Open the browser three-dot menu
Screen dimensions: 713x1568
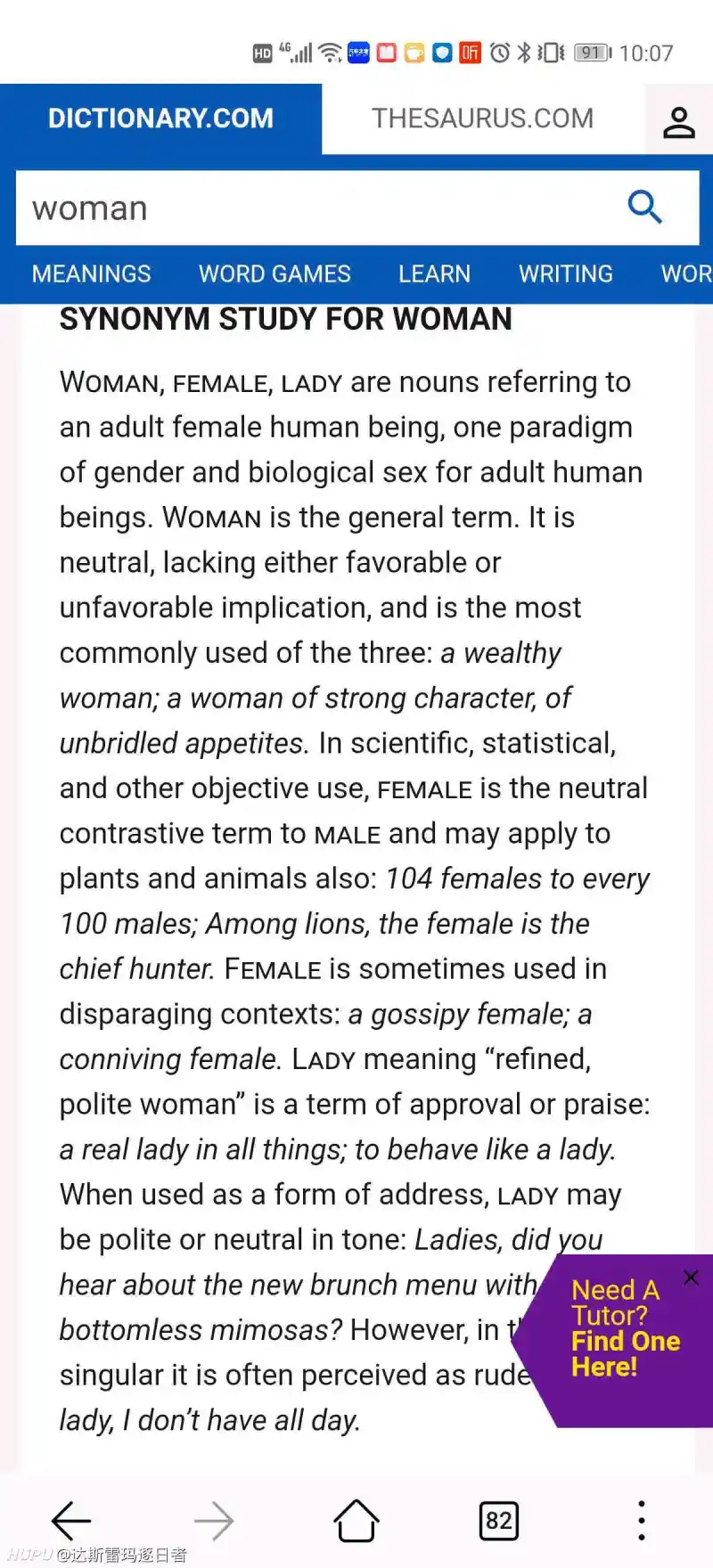pos(641,1521)
